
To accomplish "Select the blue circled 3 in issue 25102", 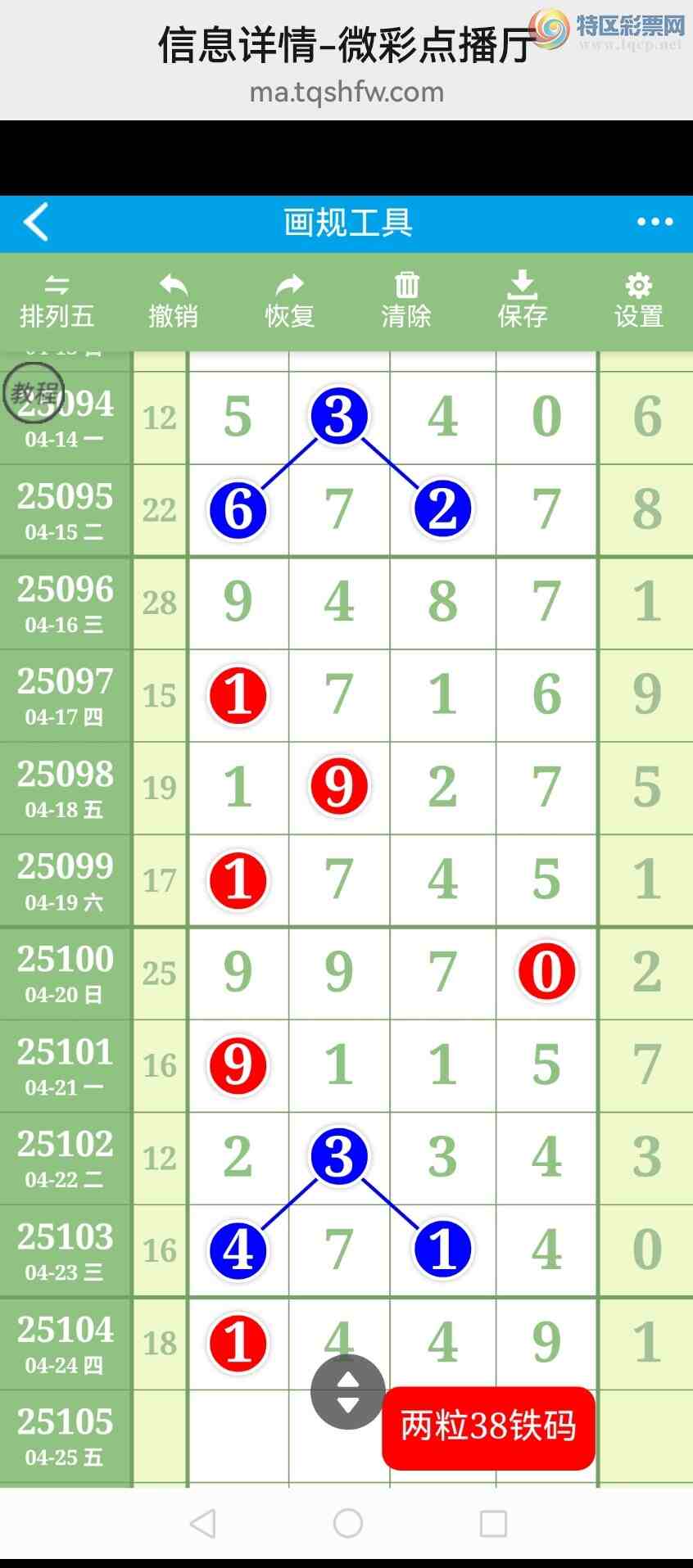I will tap(338, 1157).
